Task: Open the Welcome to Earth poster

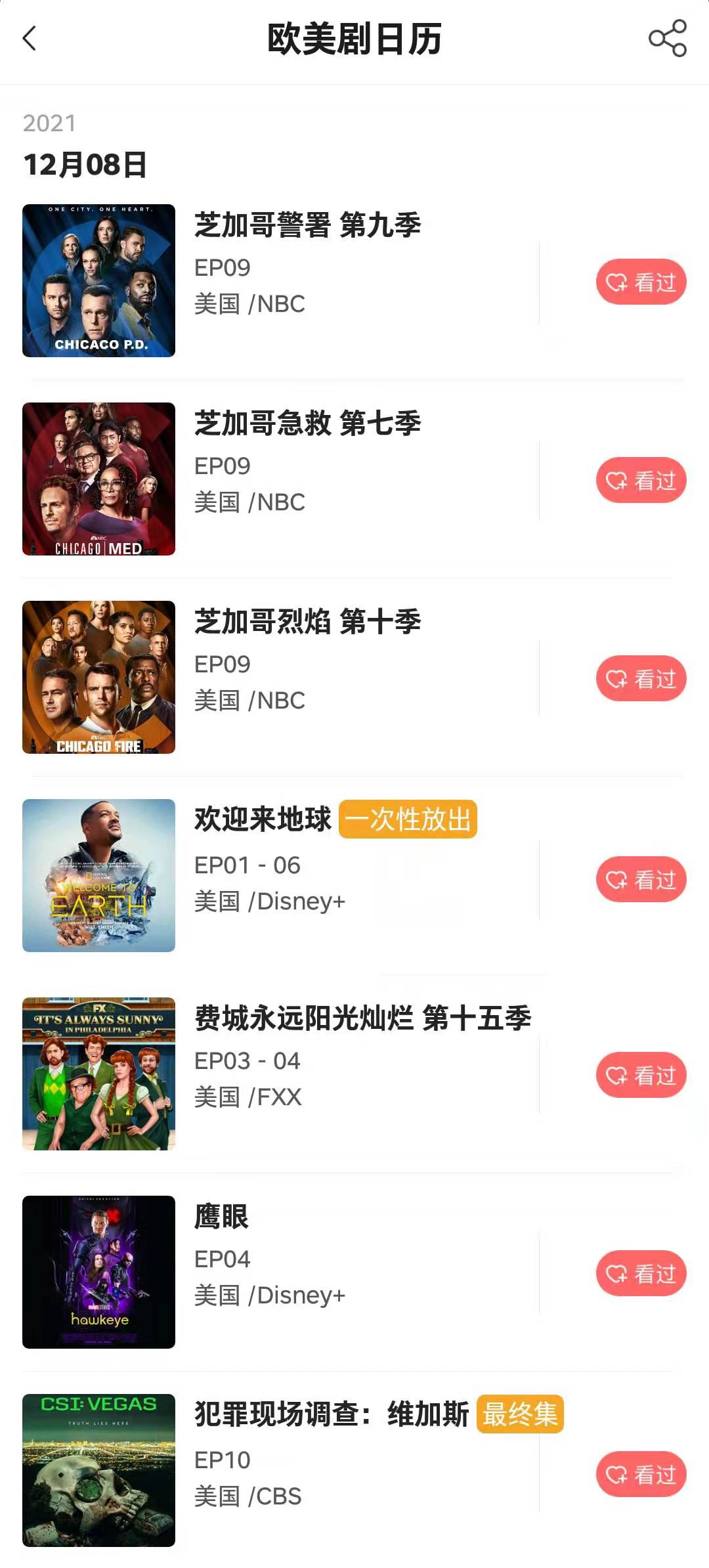Action: pyautogui.click(x=98, y=875)
